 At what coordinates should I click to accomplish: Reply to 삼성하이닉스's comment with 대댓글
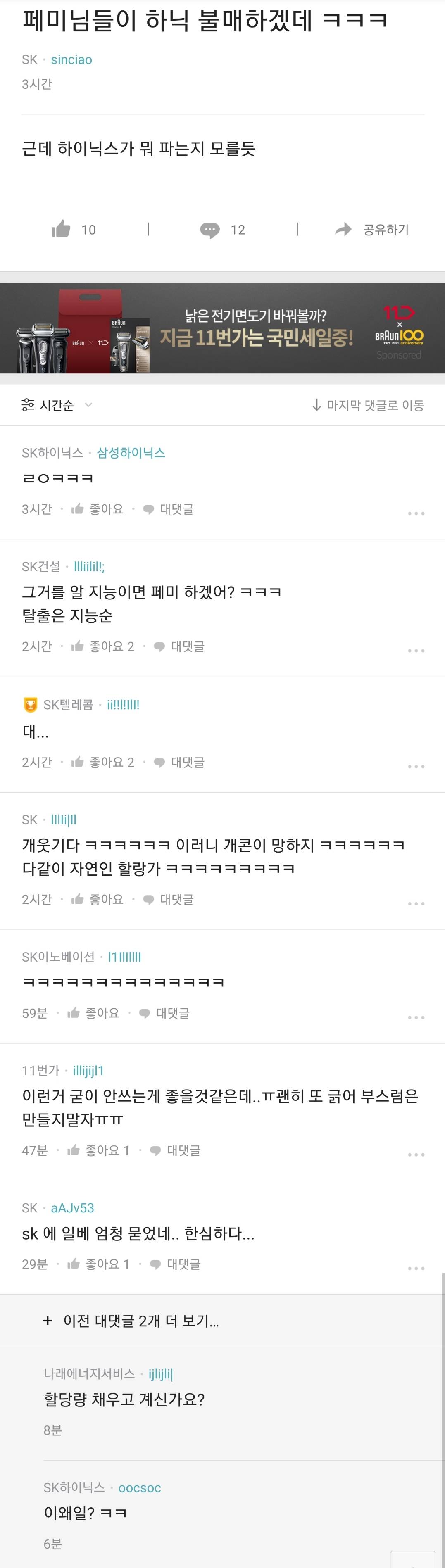coord(169,509)
